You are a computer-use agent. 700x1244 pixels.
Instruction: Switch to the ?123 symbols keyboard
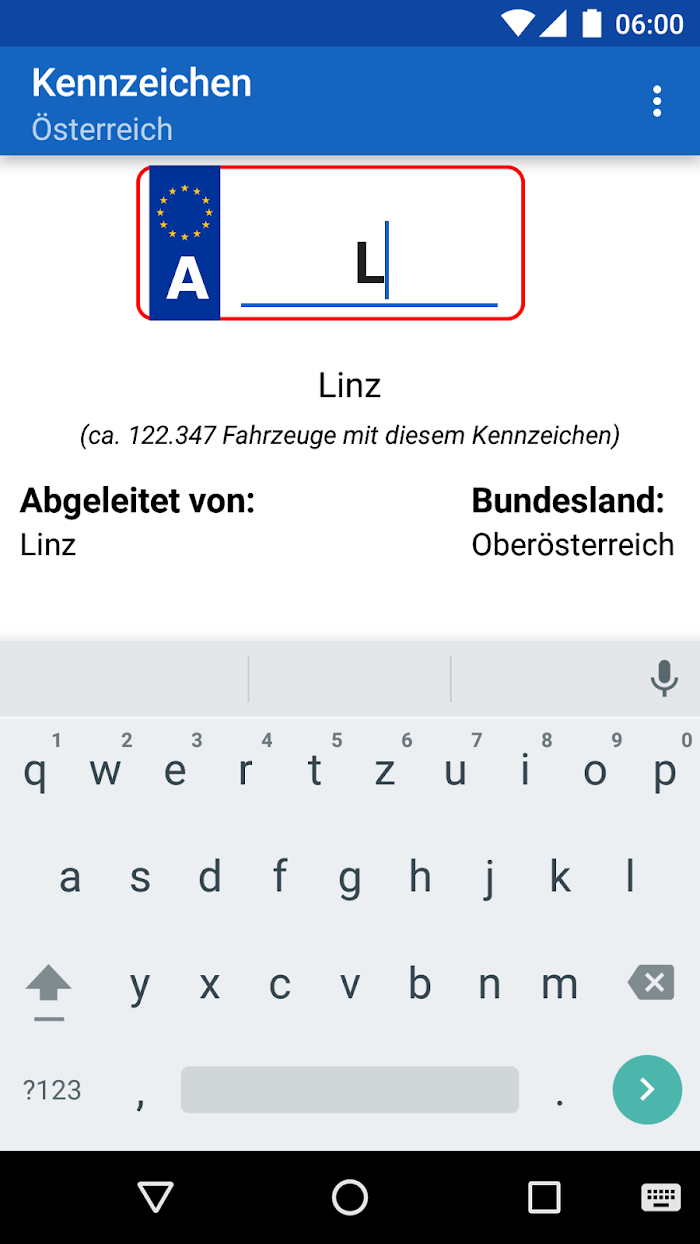tap(52, 1090)
